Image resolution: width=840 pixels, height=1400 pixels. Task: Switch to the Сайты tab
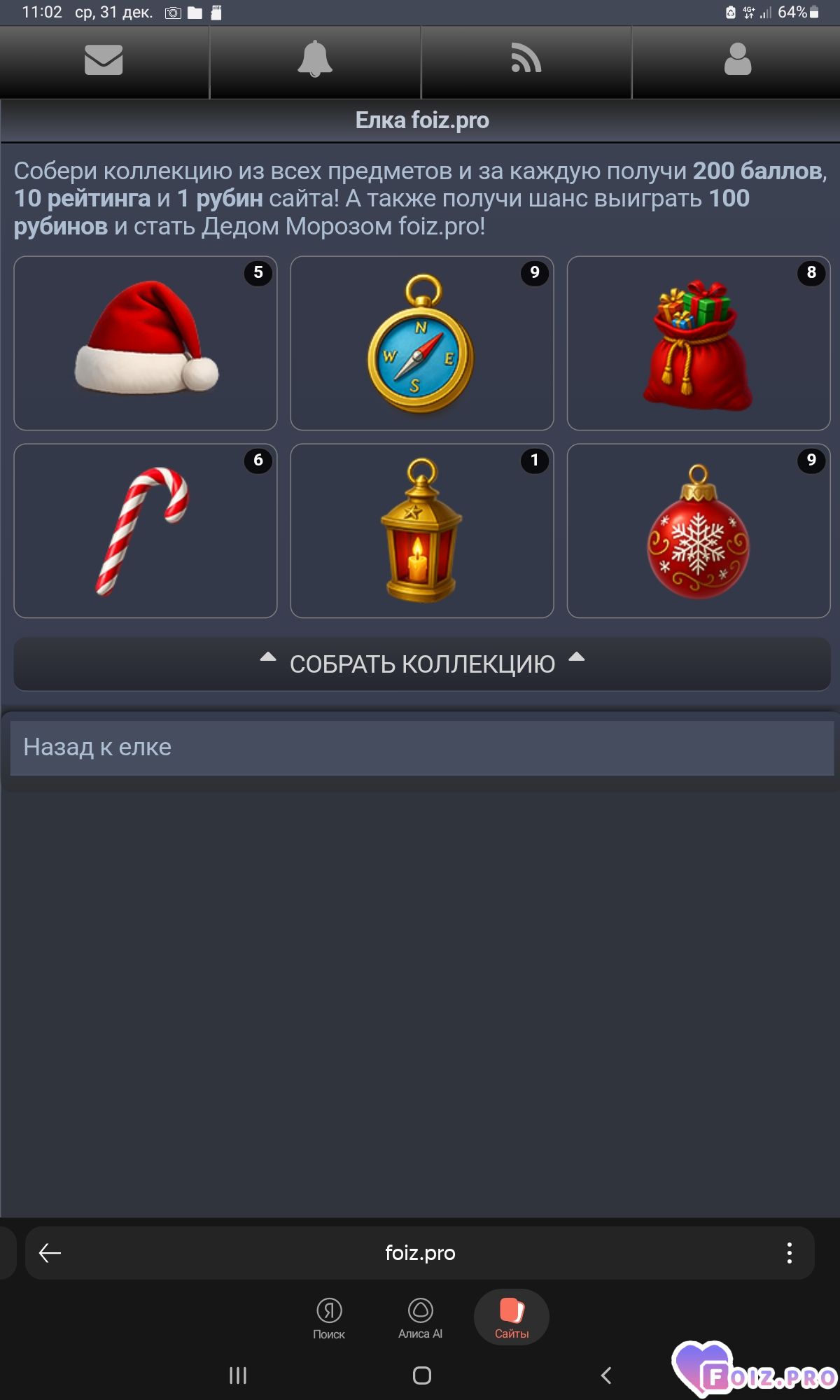(x=512, y=1317)
